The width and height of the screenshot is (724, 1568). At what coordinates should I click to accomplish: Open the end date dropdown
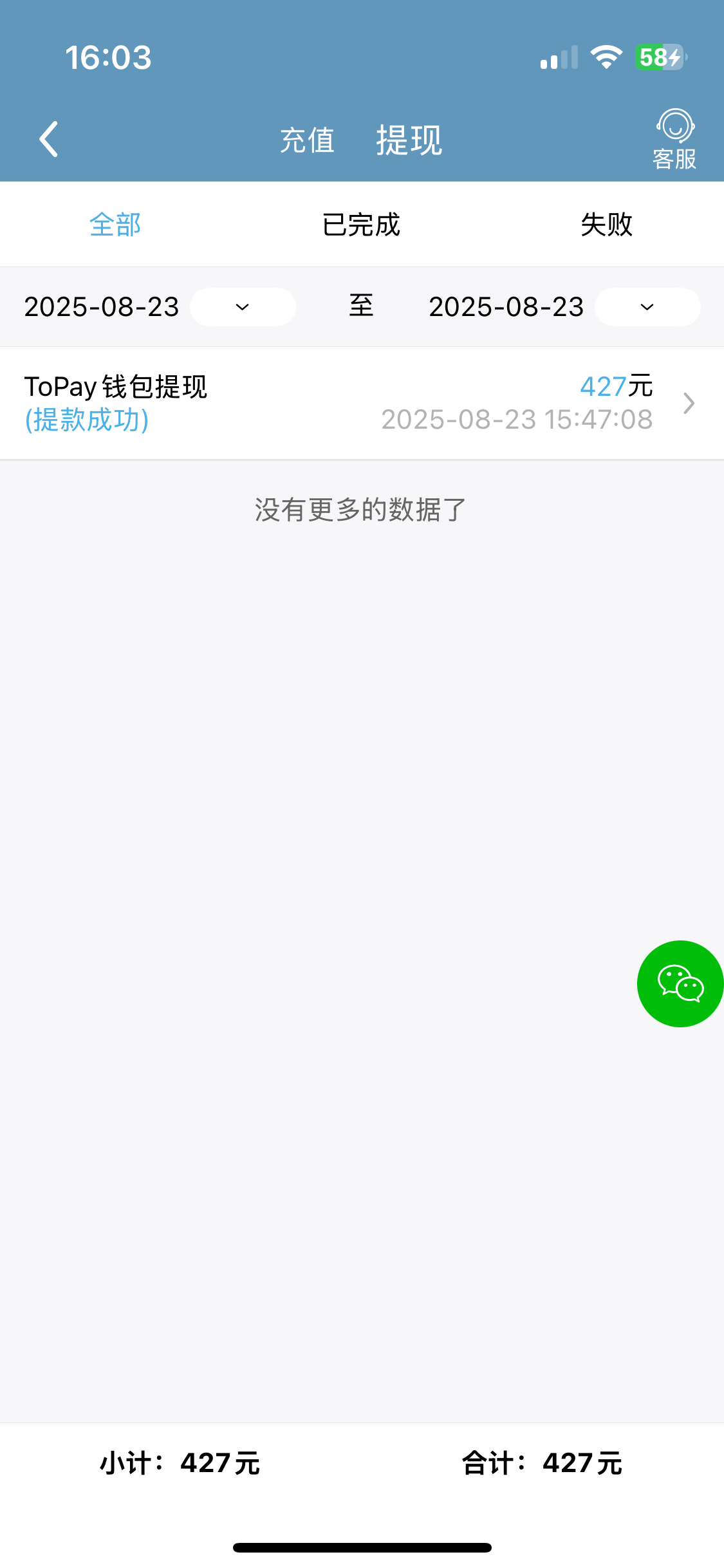click(647, 307)
